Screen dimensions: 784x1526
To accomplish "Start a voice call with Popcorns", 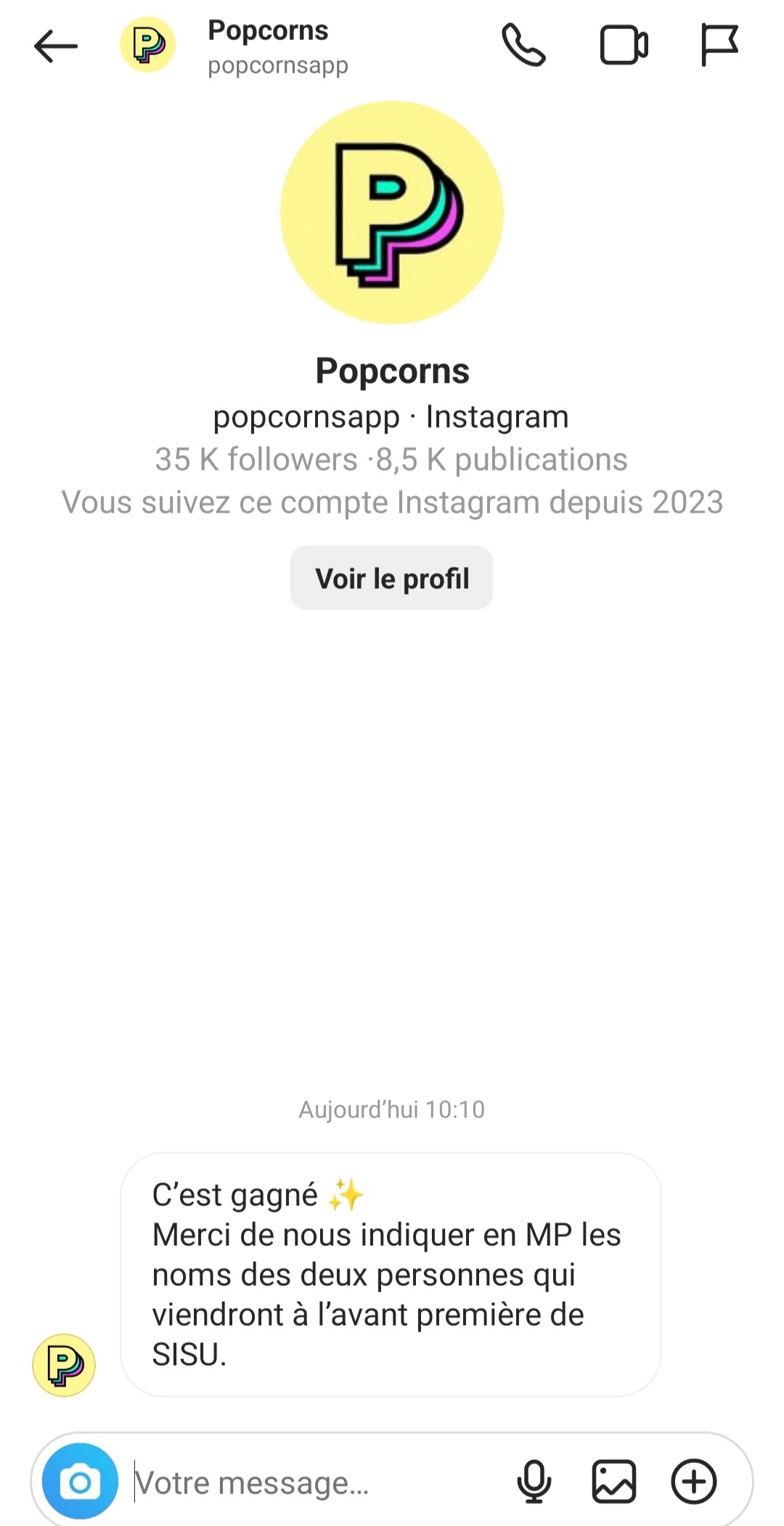I will (523, 45).
